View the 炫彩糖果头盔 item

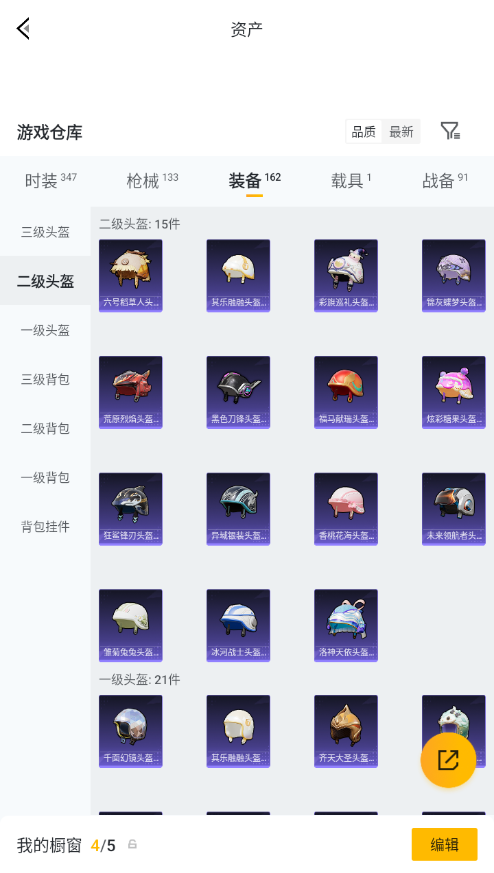(453, 392)
